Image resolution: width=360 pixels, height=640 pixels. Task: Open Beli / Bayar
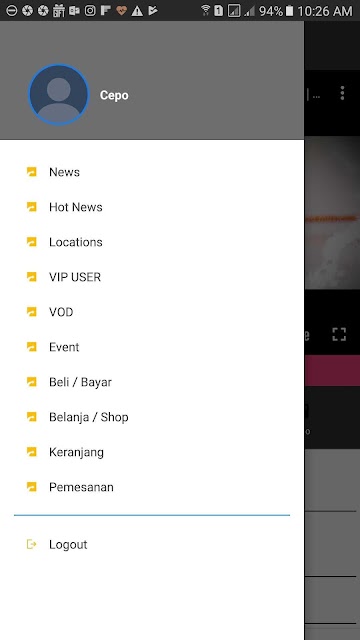152,382
